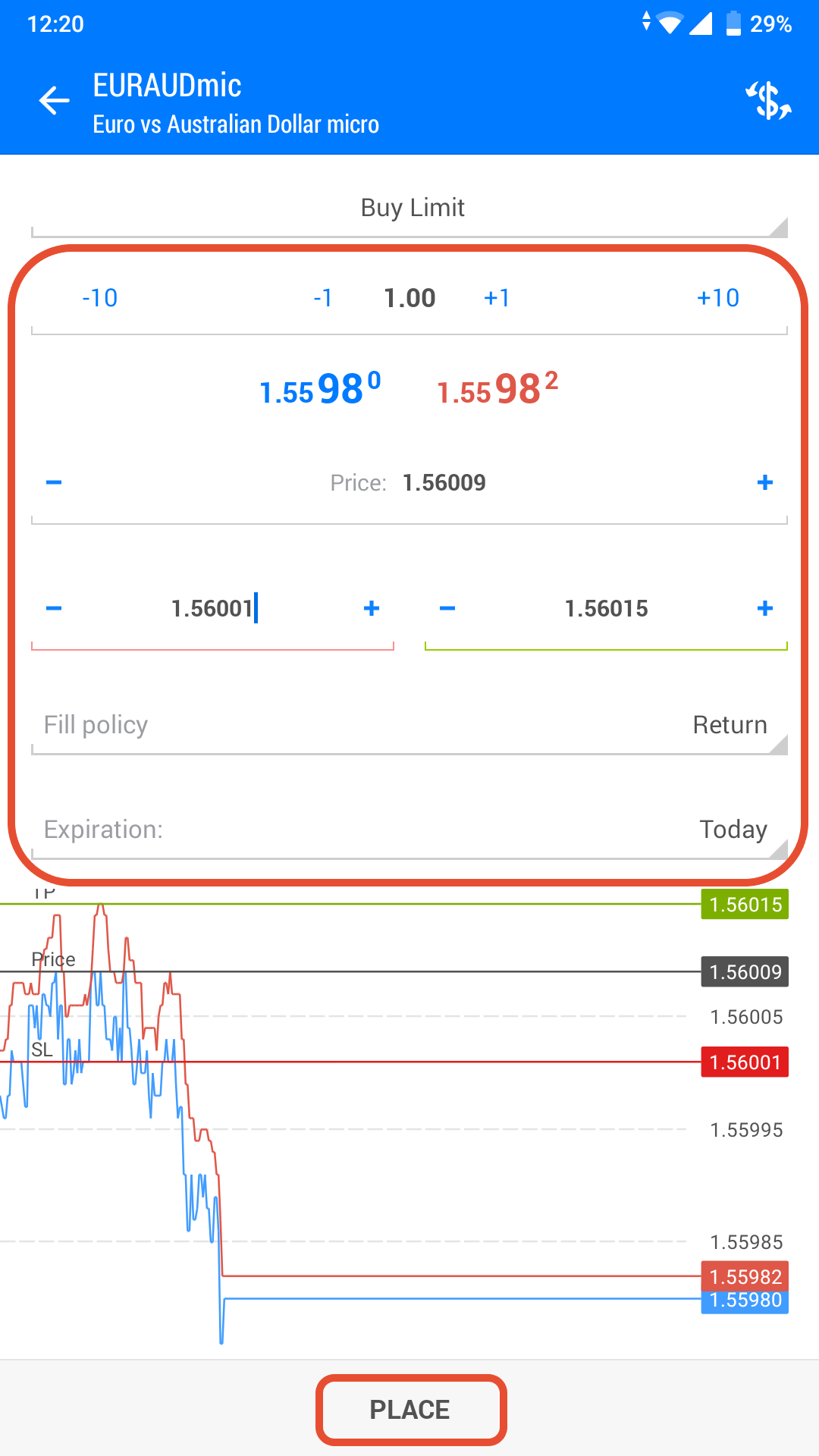
Task: Edit the take profit value 1.56015
Action: pos(607,609)
